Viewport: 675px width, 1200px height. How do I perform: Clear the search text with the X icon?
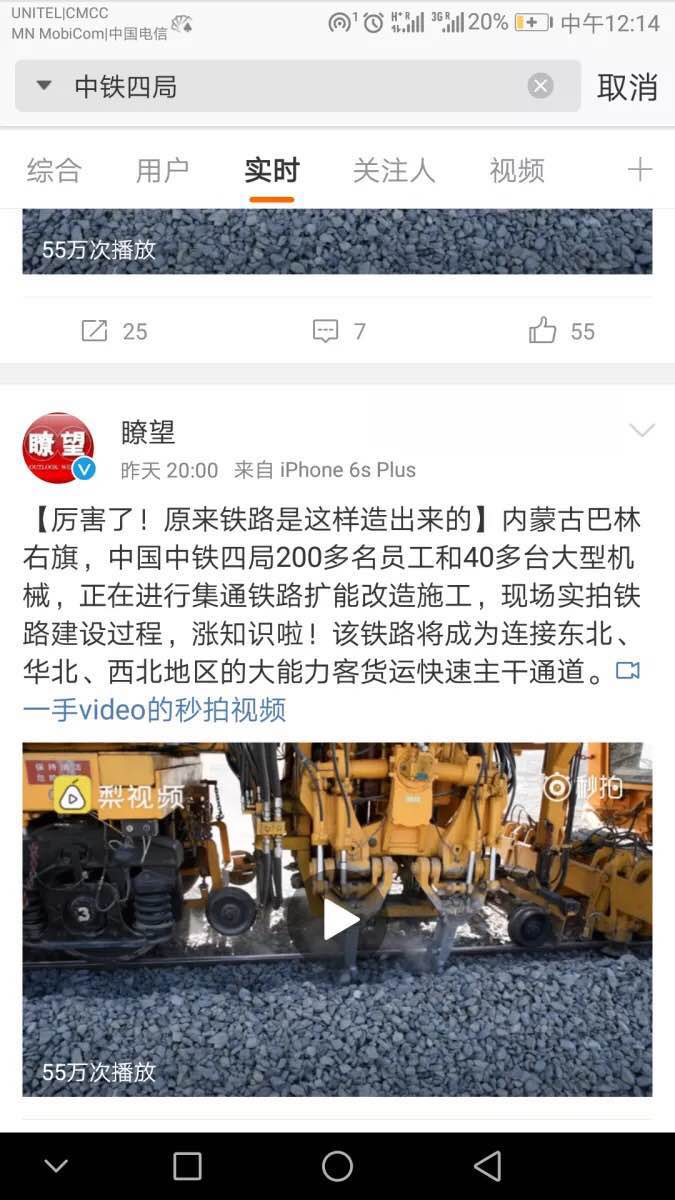(540, 86)
